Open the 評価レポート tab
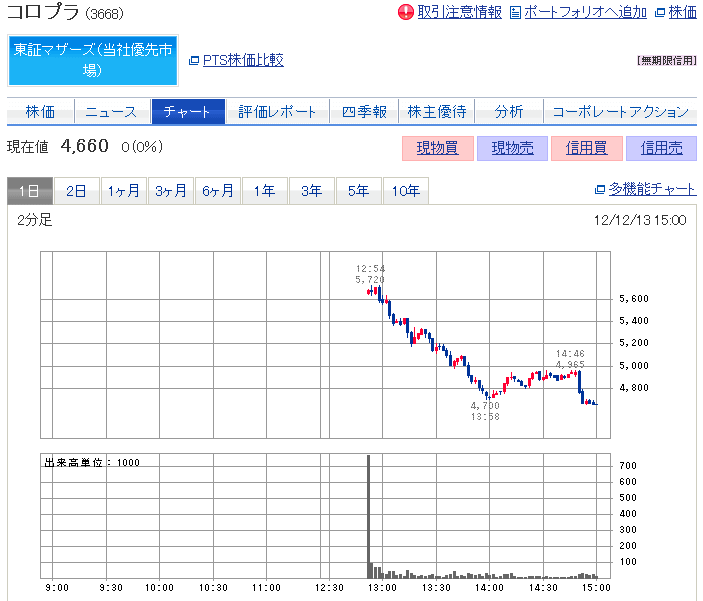 277,111
